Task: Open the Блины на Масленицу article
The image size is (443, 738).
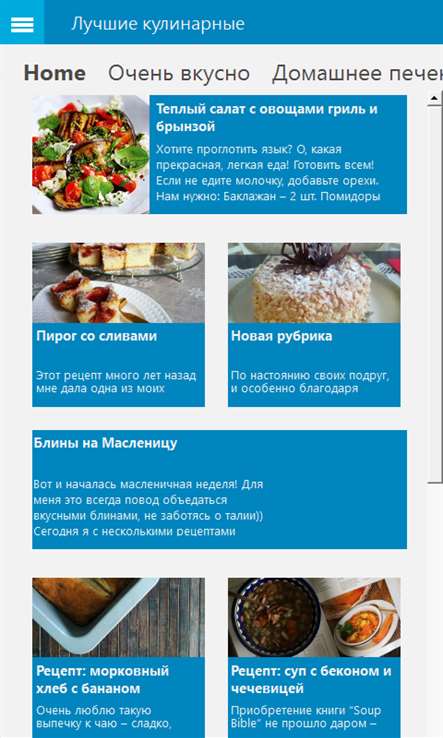Action: (x=219, y=489)
